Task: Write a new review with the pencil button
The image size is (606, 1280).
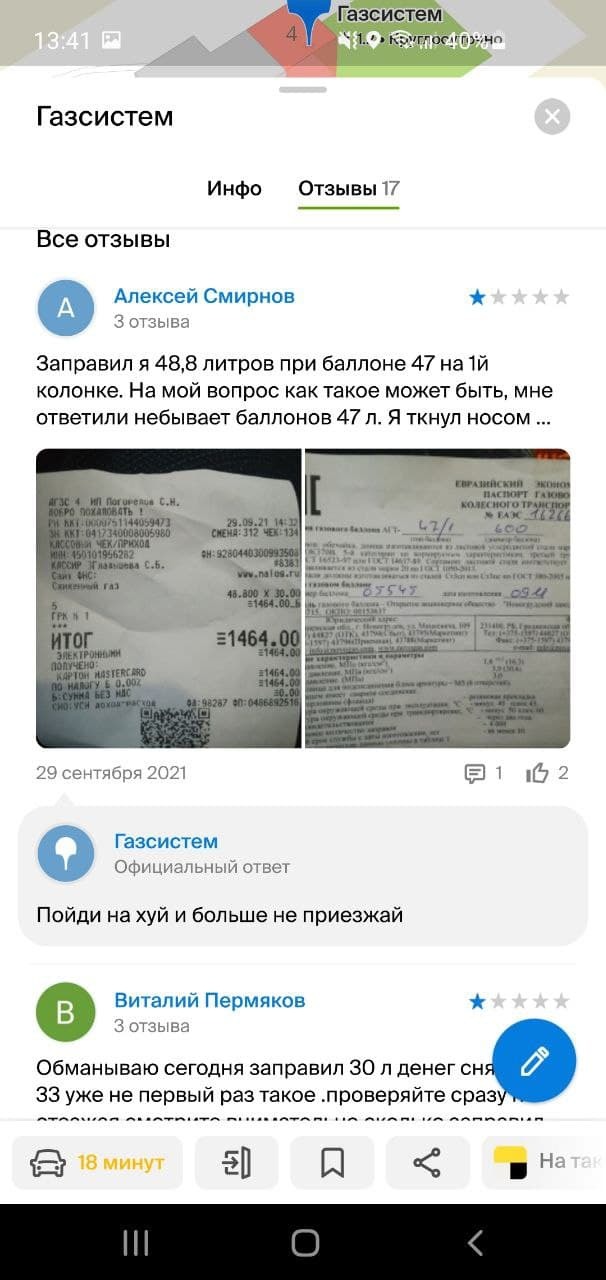Action: [x=534, y=1060]
